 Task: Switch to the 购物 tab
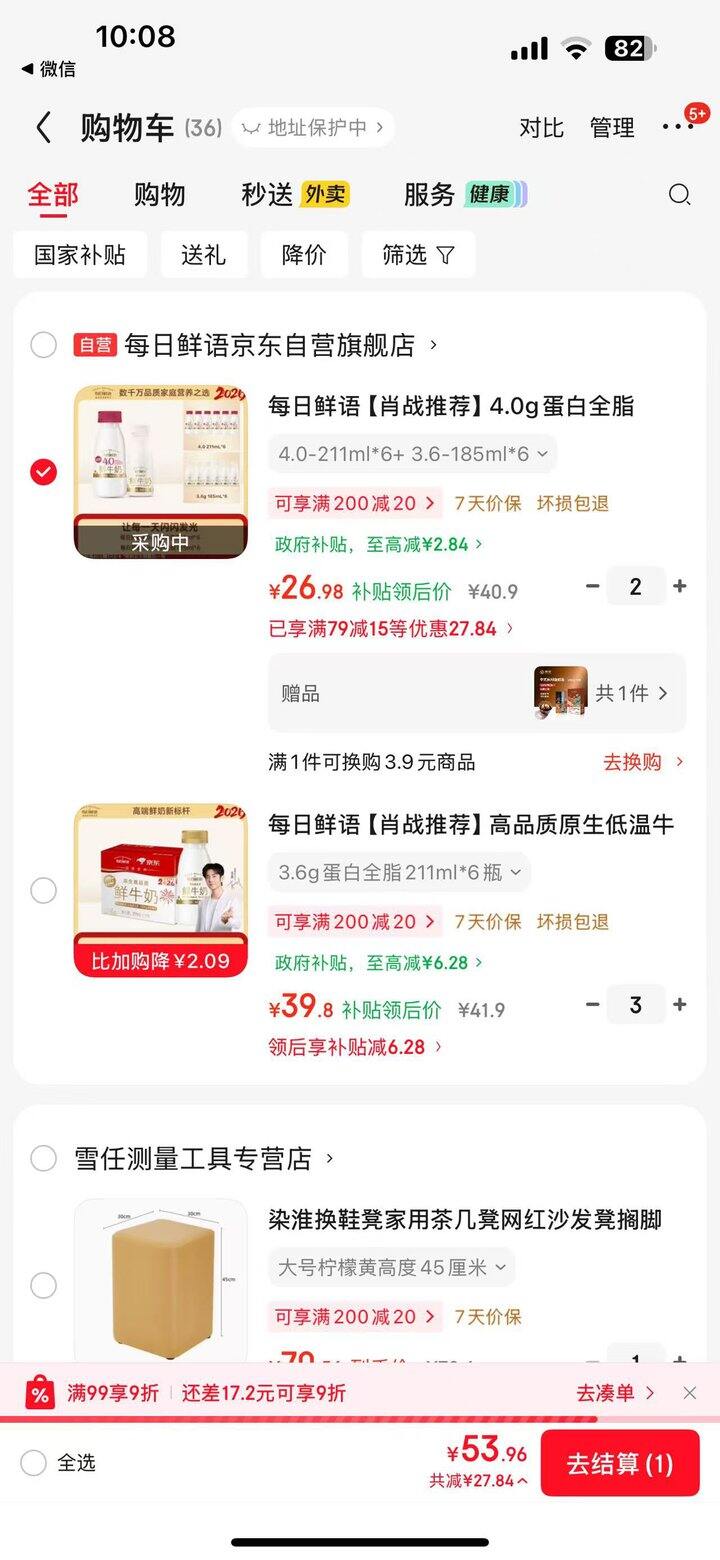[x=159, y=195]
